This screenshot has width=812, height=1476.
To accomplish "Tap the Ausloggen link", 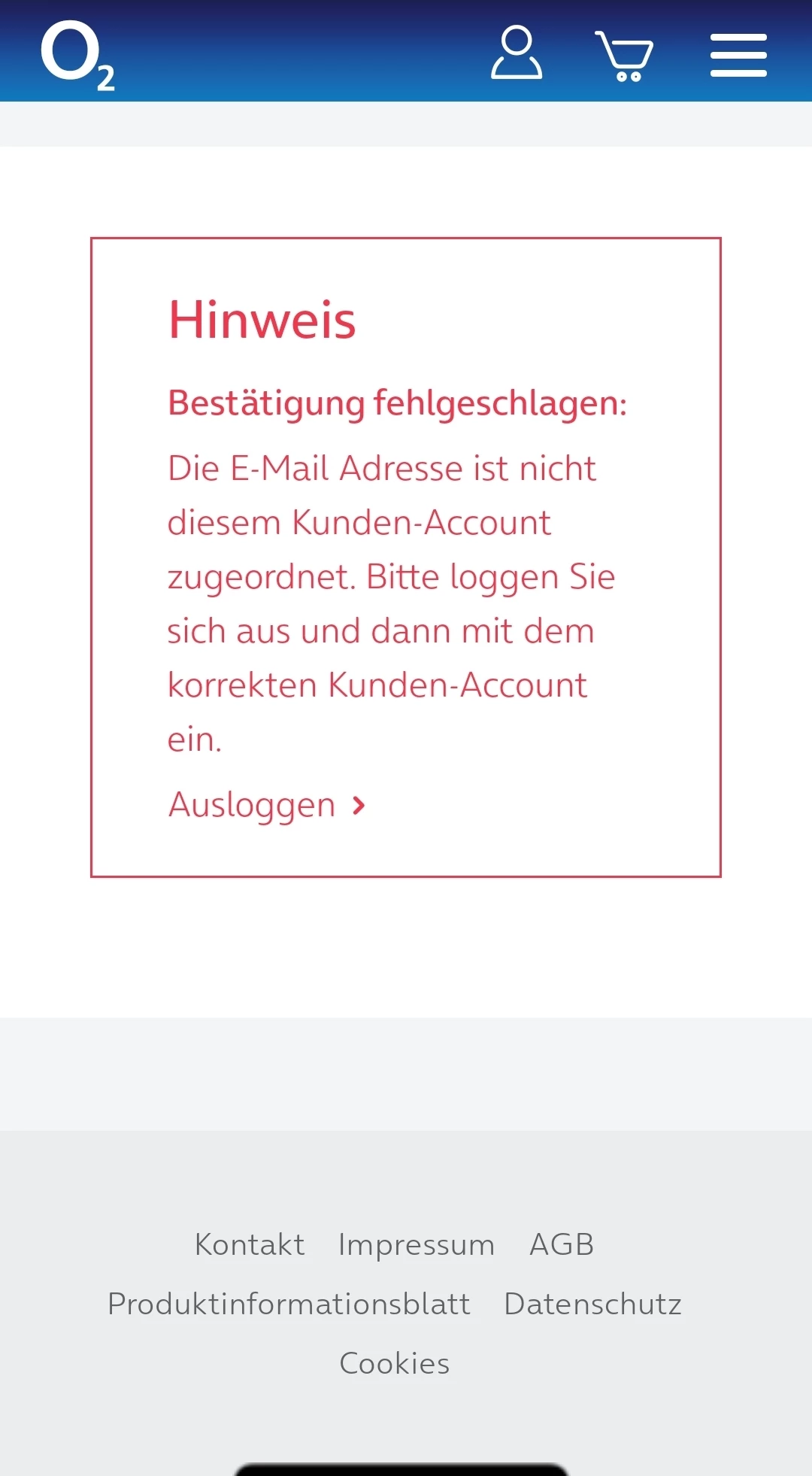I will pos(266,805).
